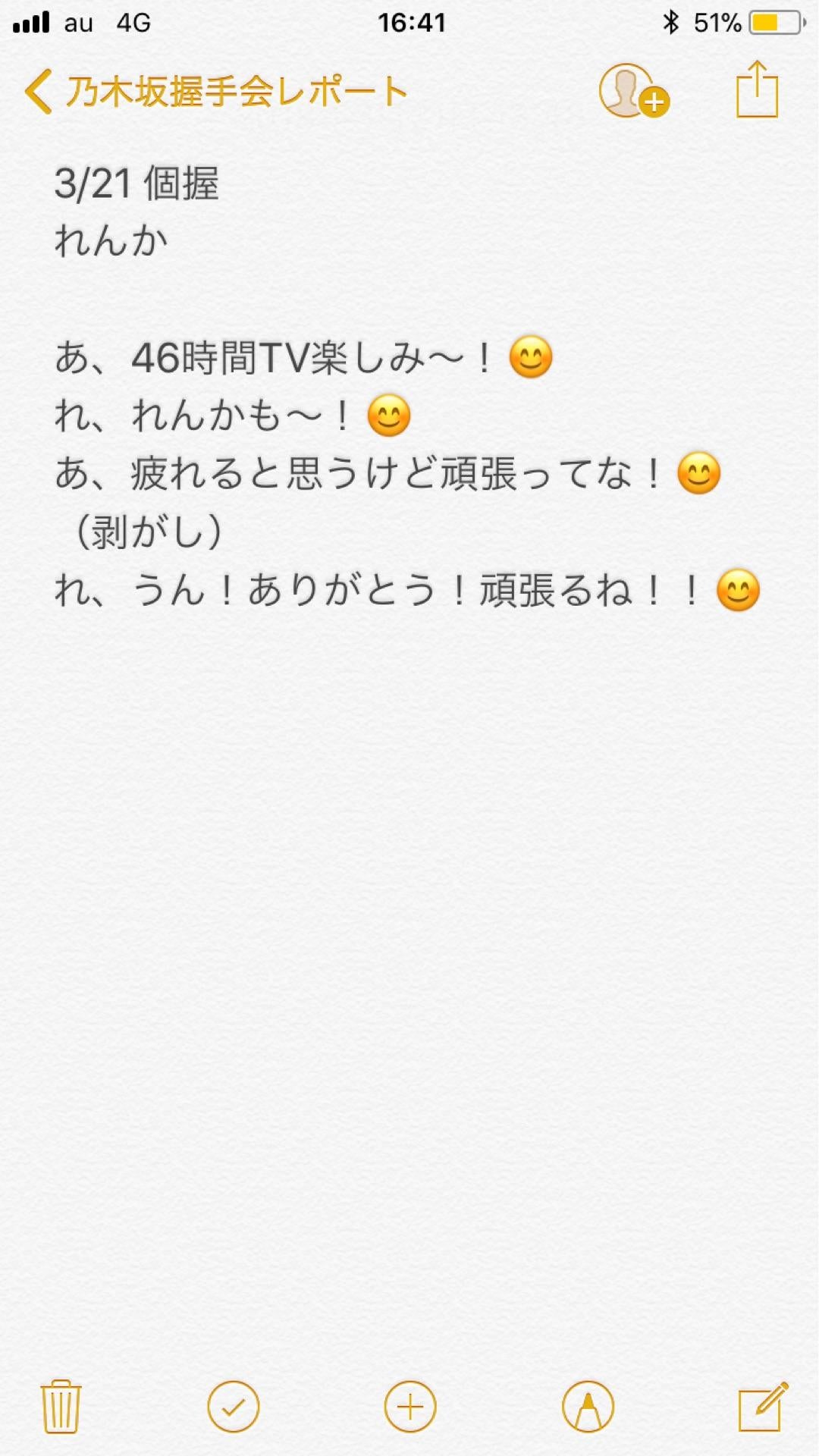Open the share sheet
819x1456 pixels.
coord(757,91)
